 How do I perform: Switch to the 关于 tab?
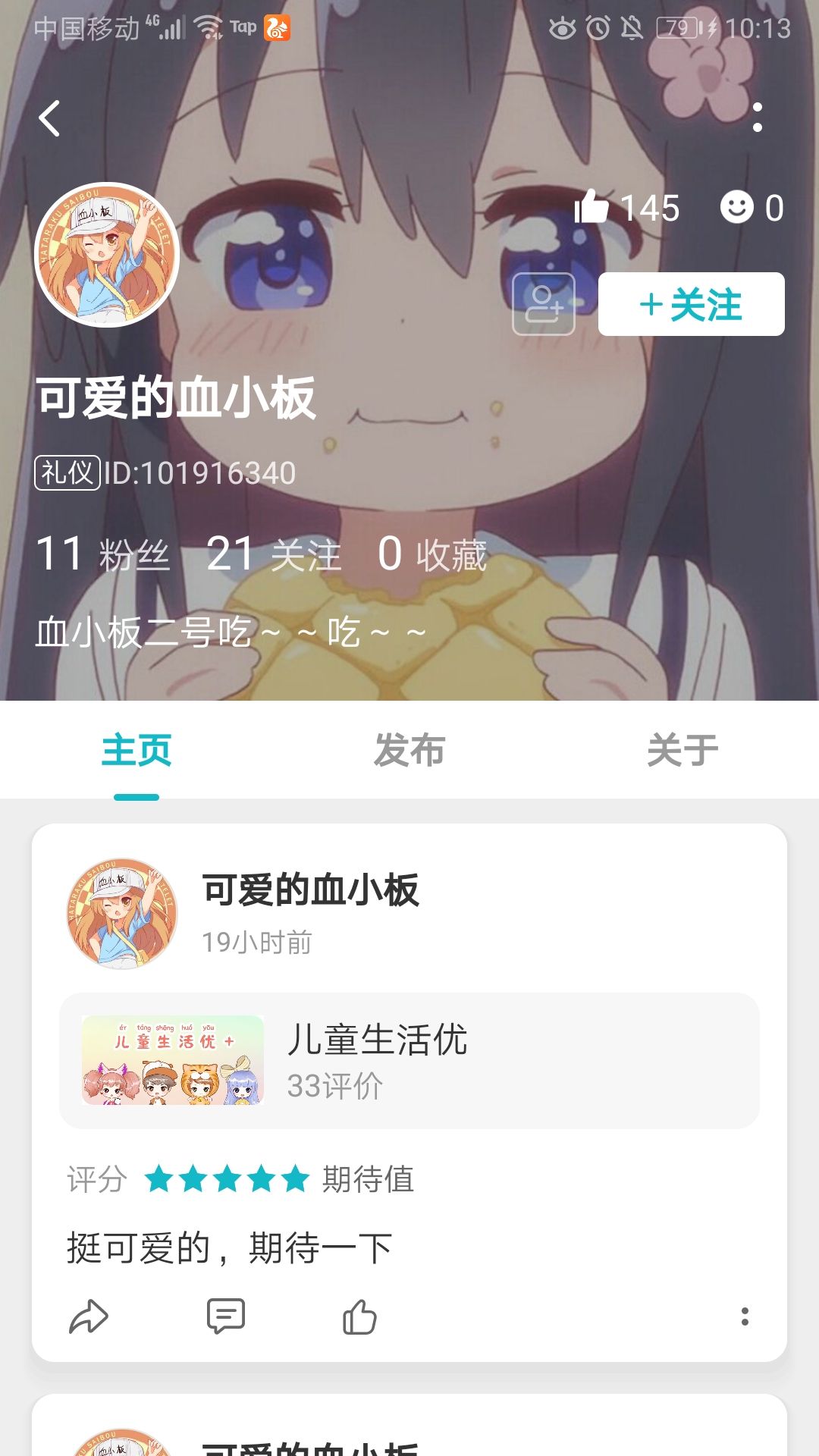pyautogui.click(x=682, y=751)
